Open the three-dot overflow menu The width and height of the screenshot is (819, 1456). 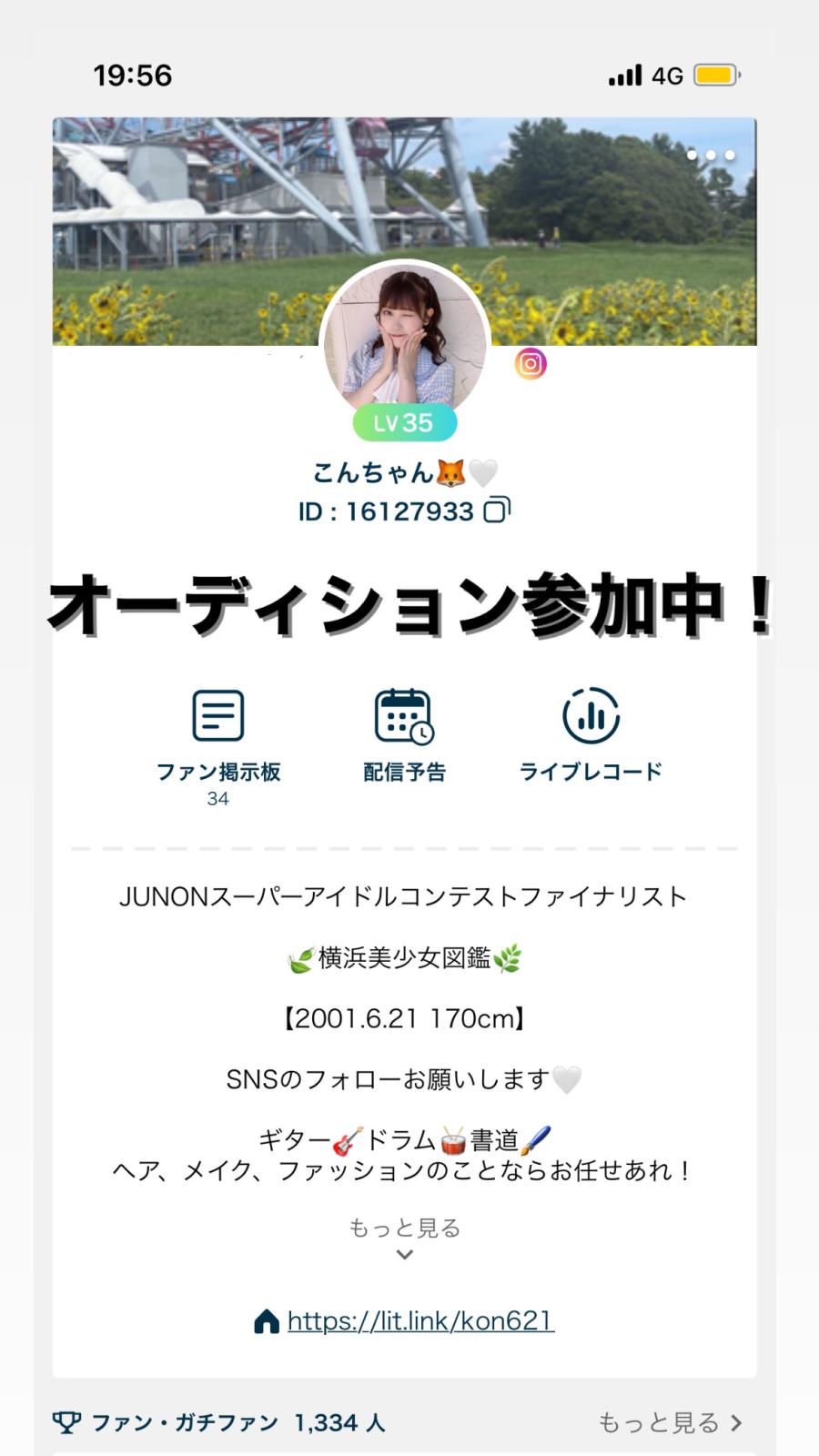[x=711, y=156]
